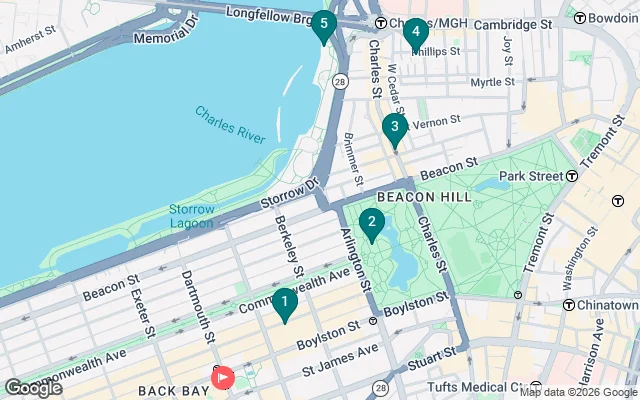
Task: Open pin number 5 by Longfellow Bridge
Action: (322, 25)
